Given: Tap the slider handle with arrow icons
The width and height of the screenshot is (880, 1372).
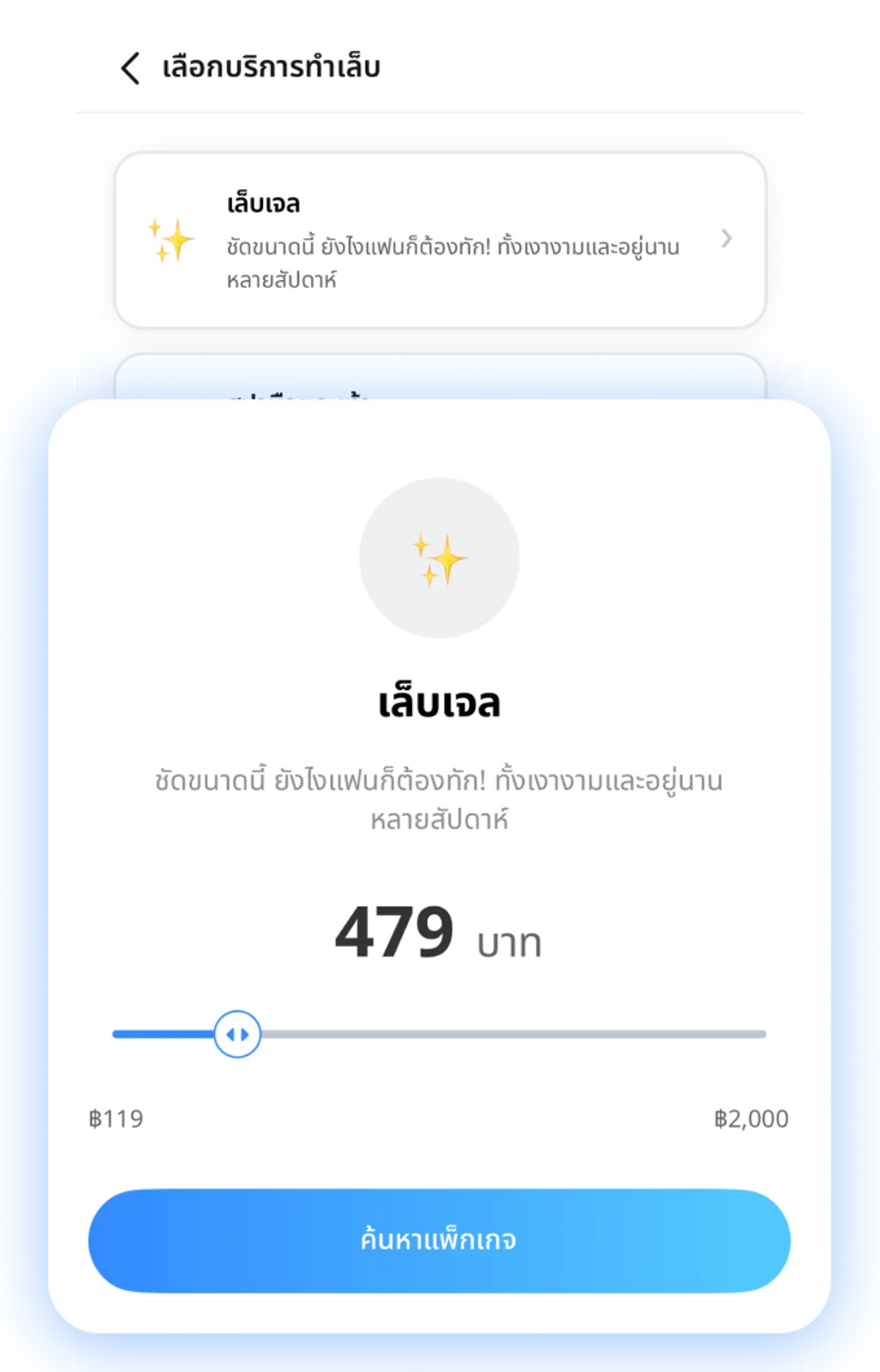Looking at the screenshot, I should pos(236,1034).
